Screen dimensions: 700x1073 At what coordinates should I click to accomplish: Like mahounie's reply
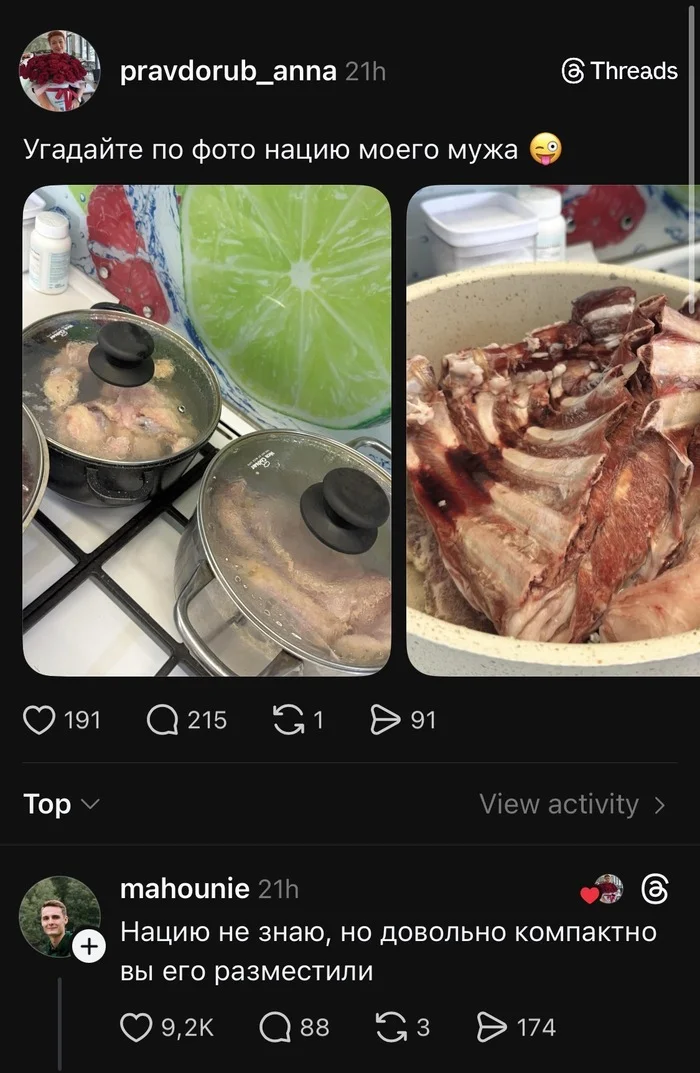coord(137,1027)
